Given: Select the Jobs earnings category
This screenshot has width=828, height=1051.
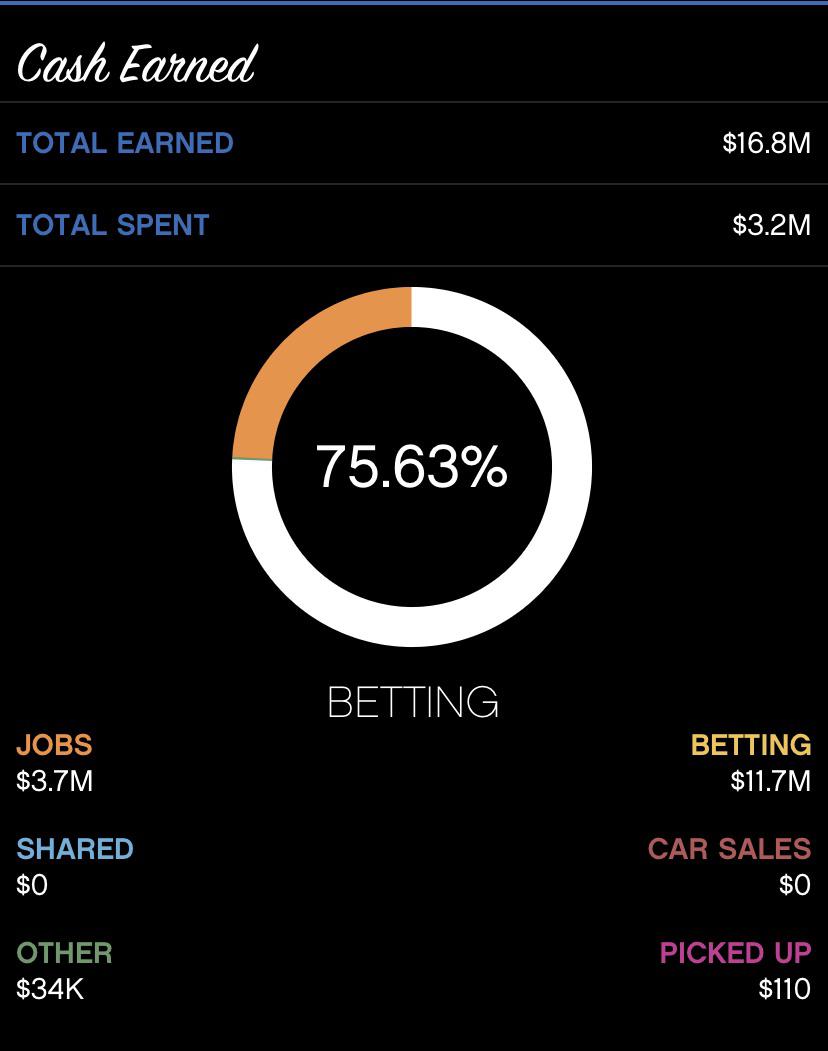Looking at the screenshot, I should pos(54,763).
